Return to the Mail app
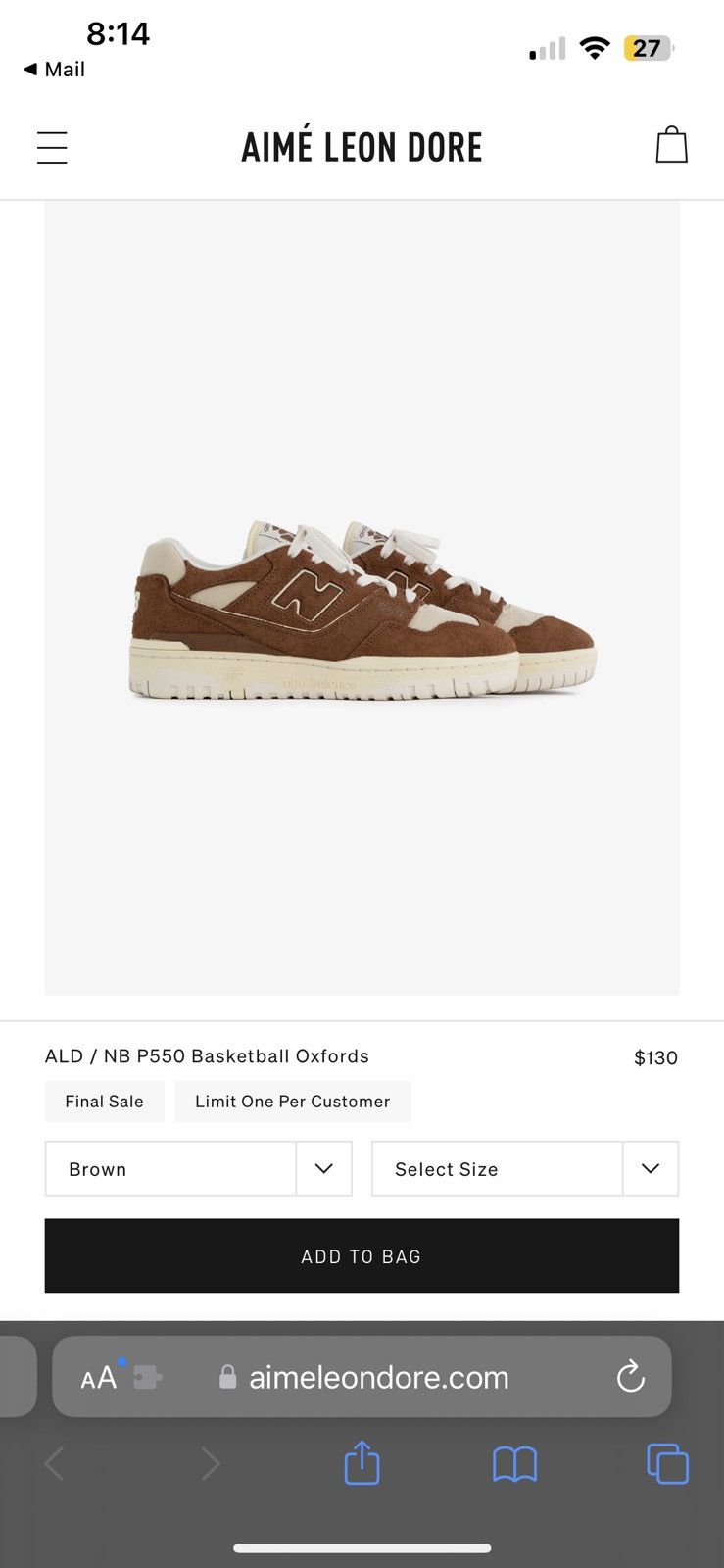Viewport: 724px width, 1568px height. click(55, 70)
